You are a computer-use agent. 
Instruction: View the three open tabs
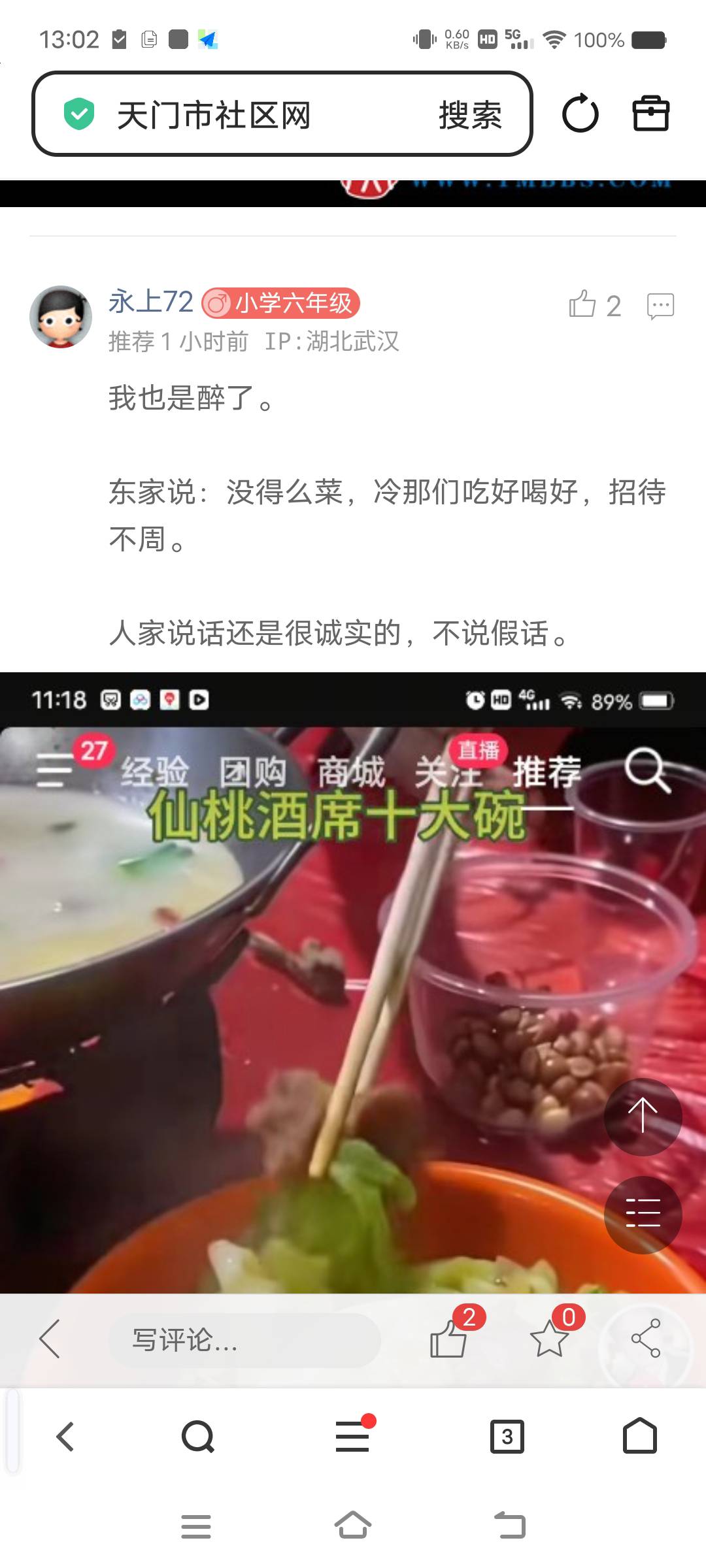click(x=507, y=1437)
